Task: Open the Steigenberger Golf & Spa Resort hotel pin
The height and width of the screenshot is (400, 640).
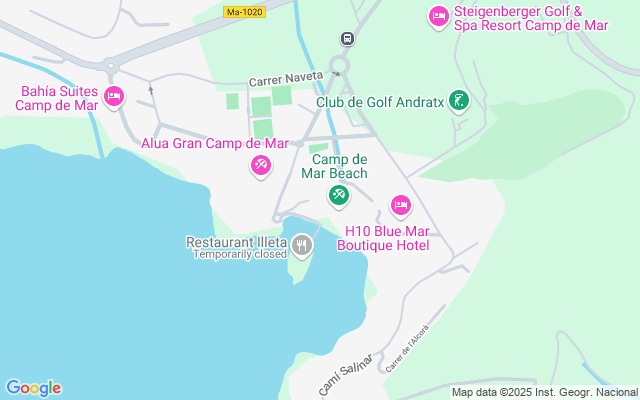Action: coord(439,18)
